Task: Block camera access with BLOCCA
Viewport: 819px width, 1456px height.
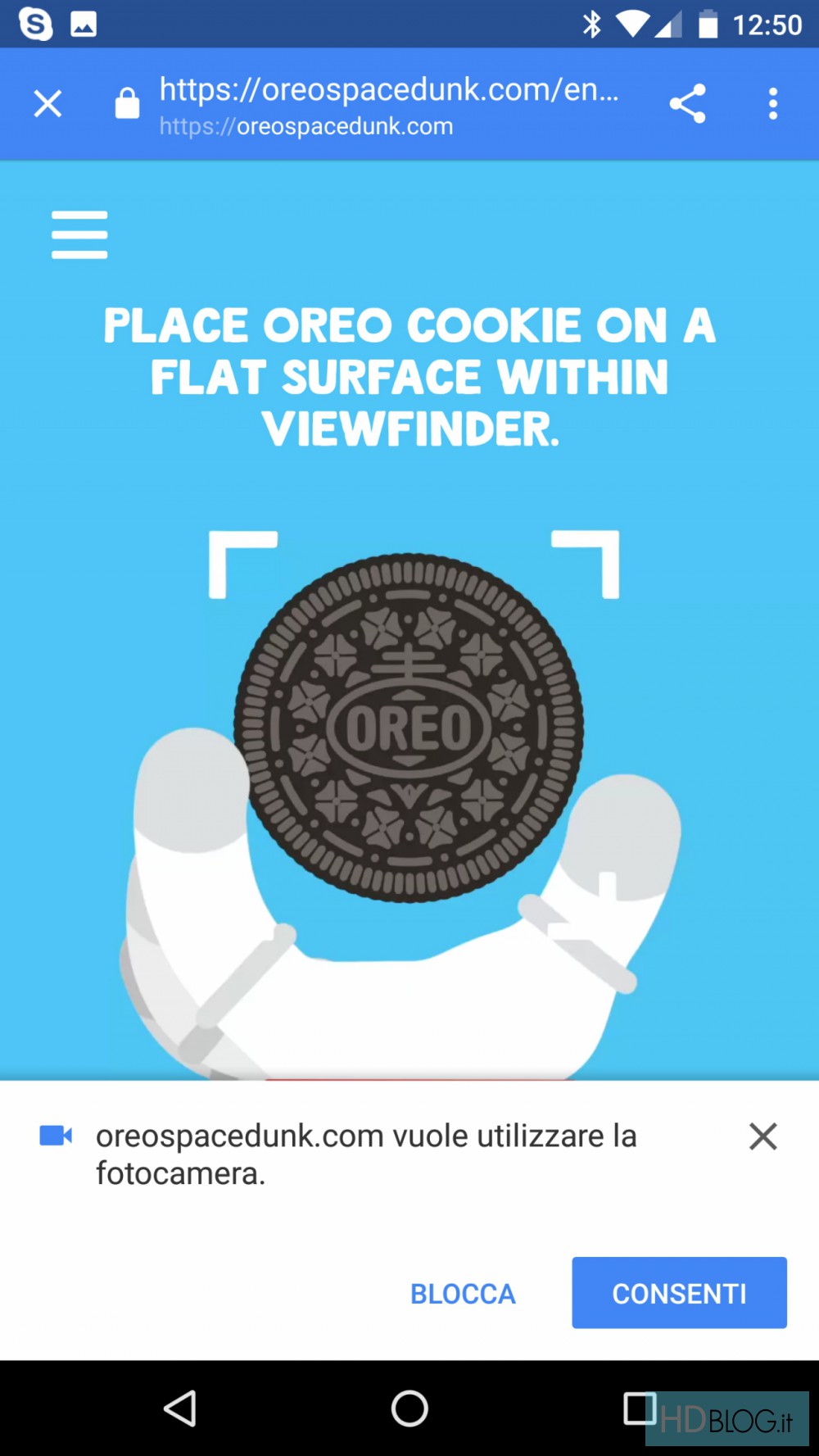Action: point(463,1294)
